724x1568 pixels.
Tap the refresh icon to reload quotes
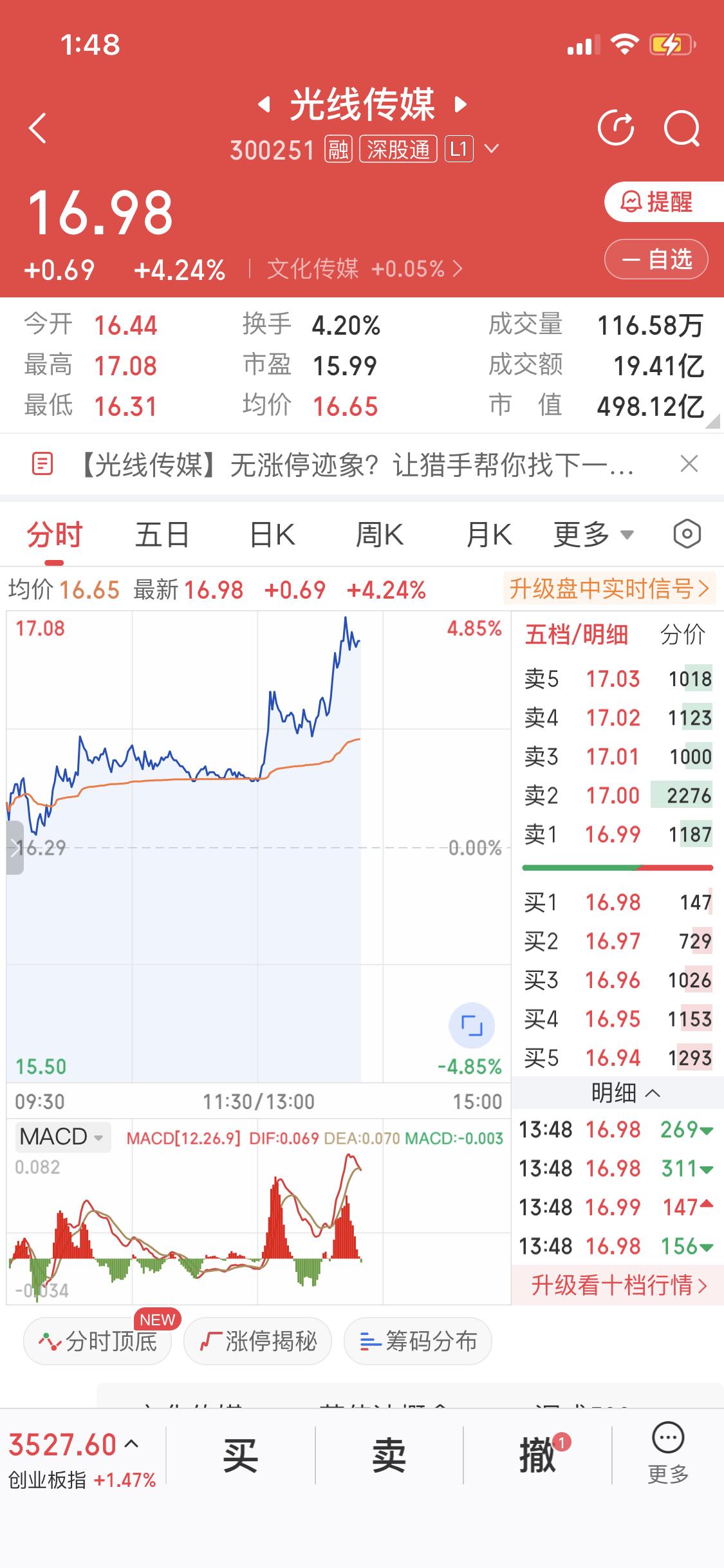pyautogui.click(x=617, y=127)
